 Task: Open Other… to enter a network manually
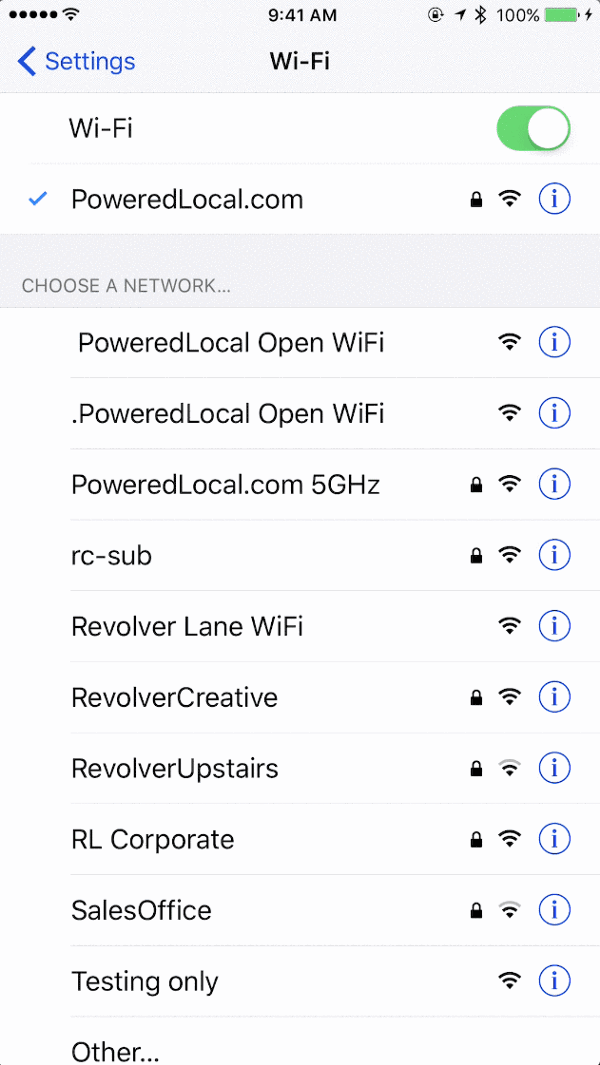(115, 1050)
